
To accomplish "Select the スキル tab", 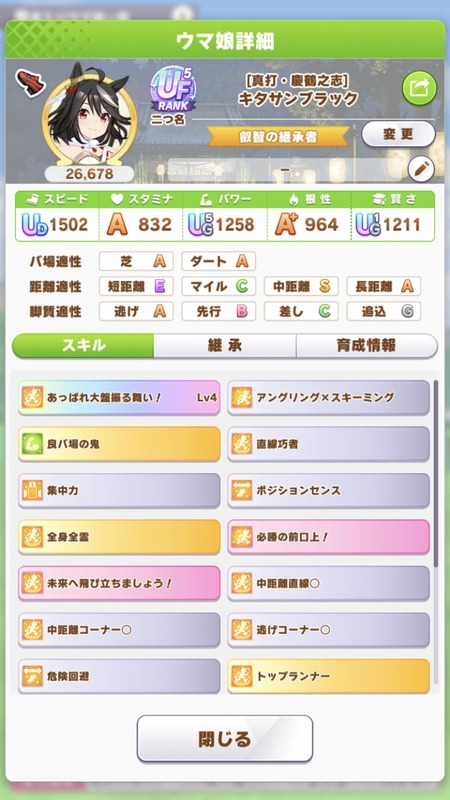I will coord(83,346).
